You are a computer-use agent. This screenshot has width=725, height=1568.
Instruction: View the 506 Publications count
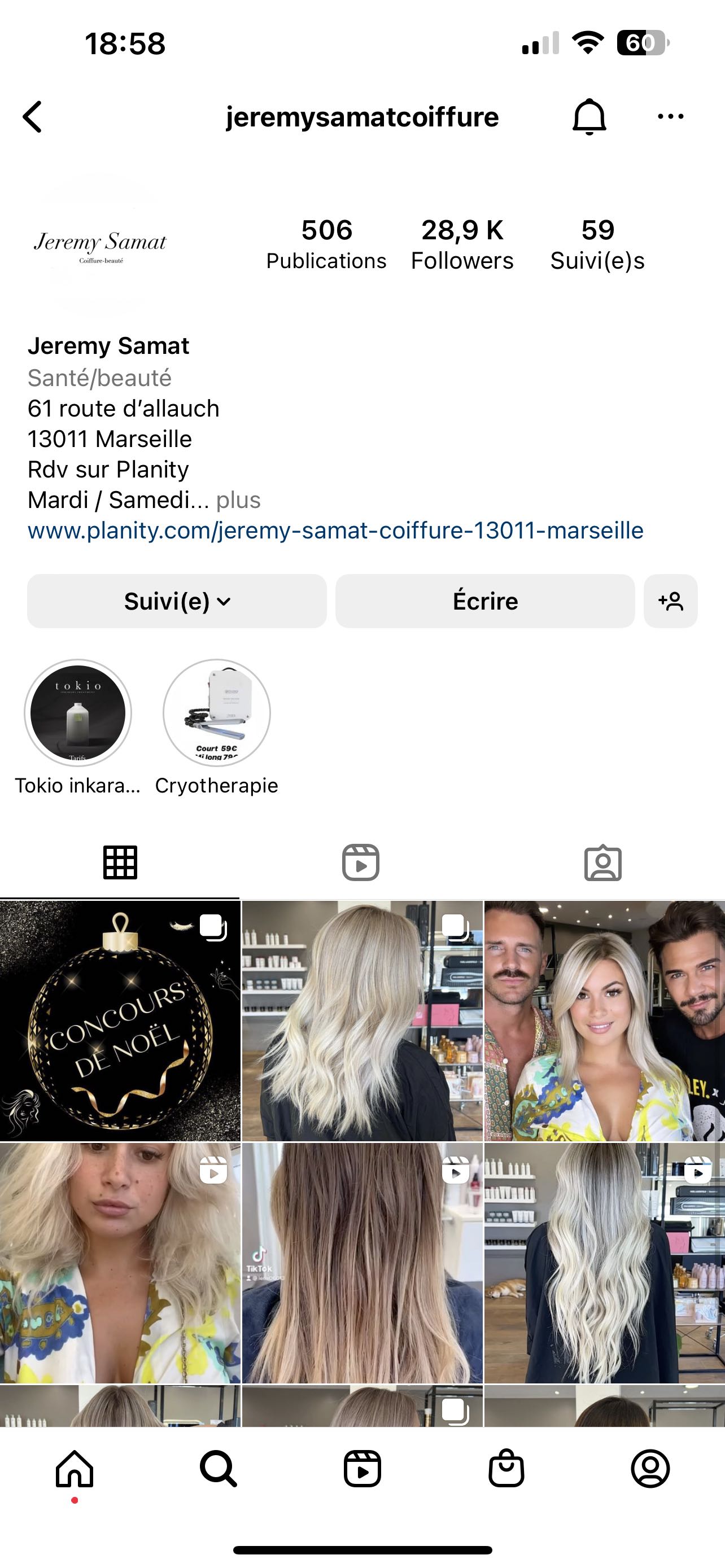pyautogui.click(x=326, y=244)
